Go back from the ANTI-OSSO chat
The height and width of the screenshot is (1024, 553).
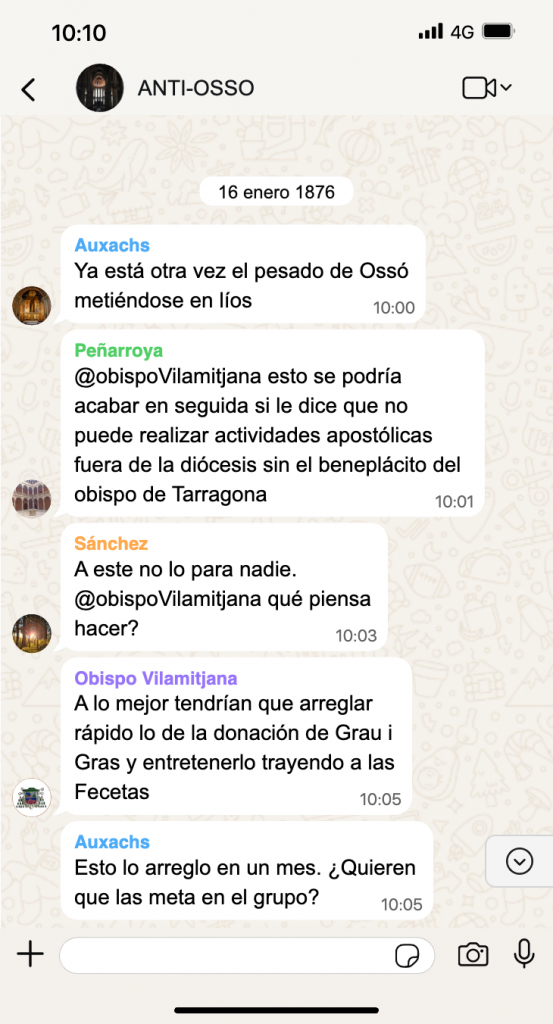[x=28, y=89]
